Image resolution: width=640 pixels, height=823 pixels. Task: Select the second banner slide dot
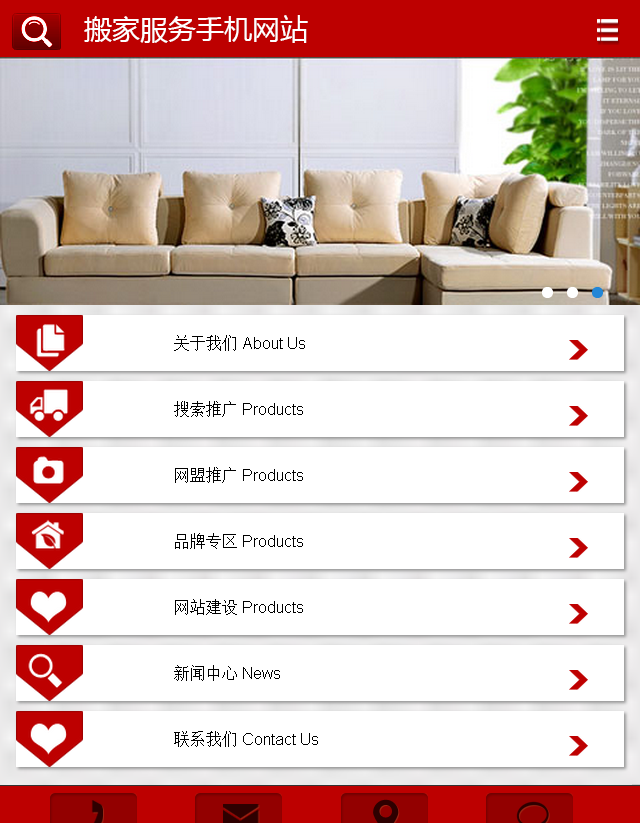coord(572,293)
